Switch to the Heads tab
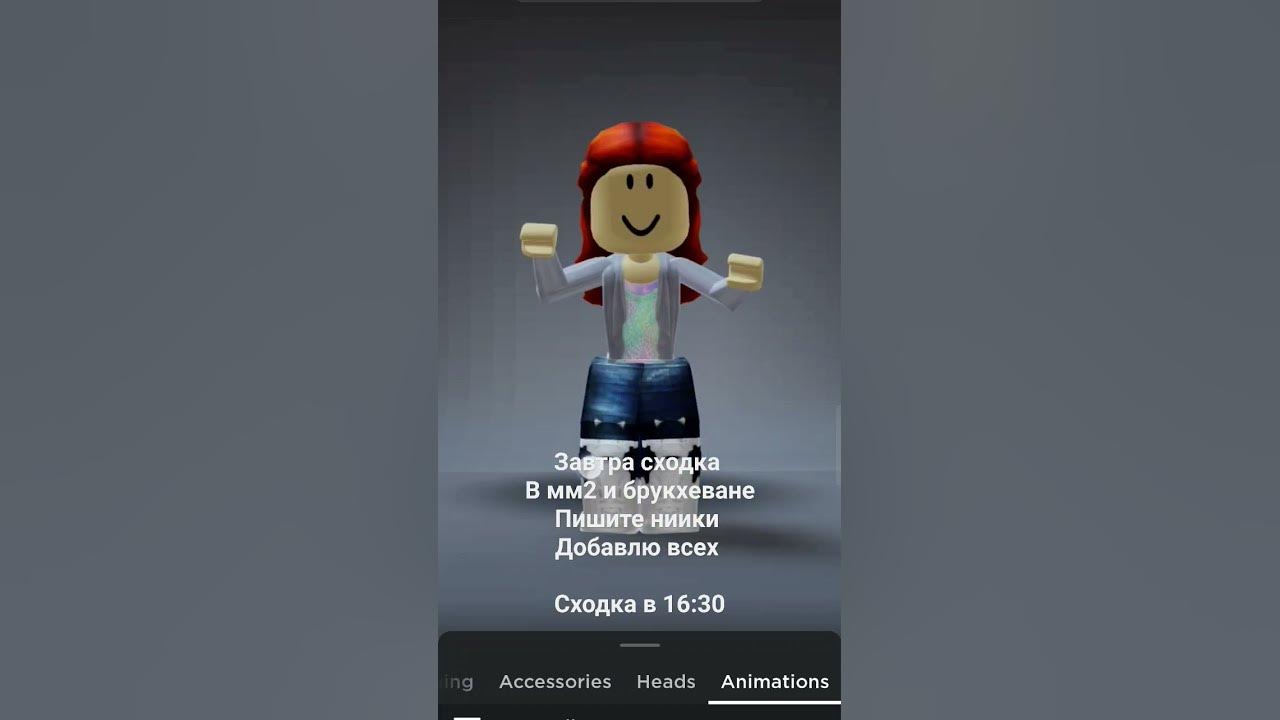Viewport: 1280px width, 720px height. (x=665, y=682)
